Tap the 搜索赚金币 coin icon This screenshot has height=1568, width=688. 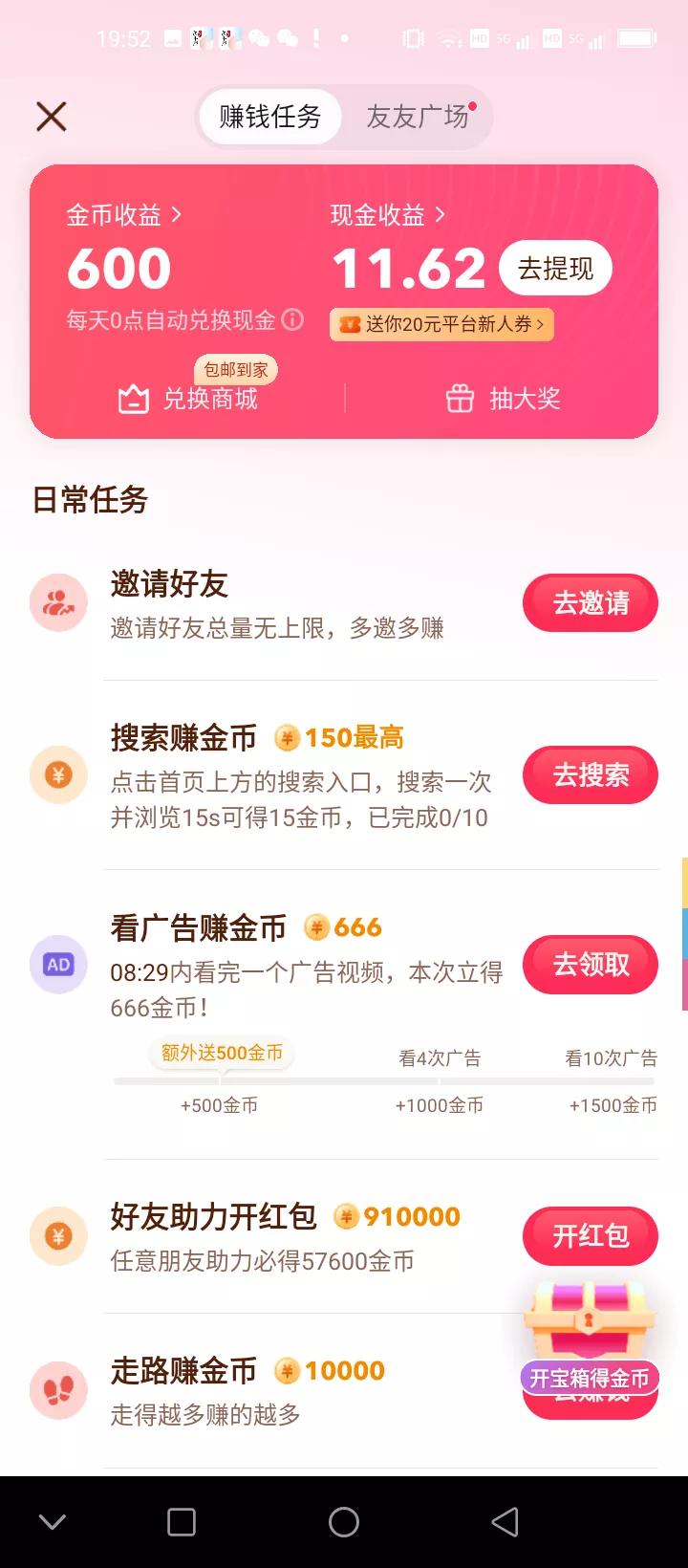(x=58, y=774)
